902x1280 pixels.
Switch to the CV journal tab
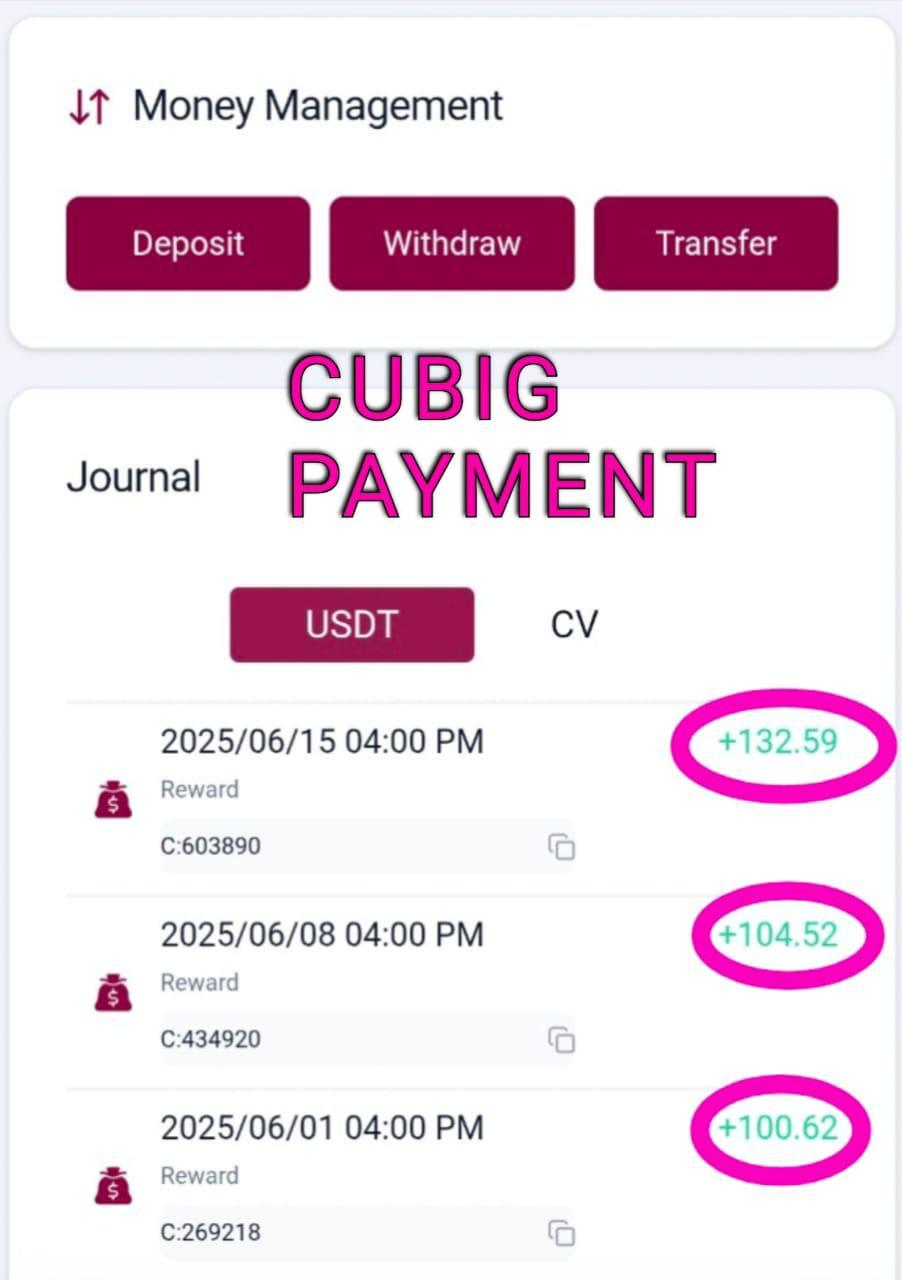pos(574,625)
